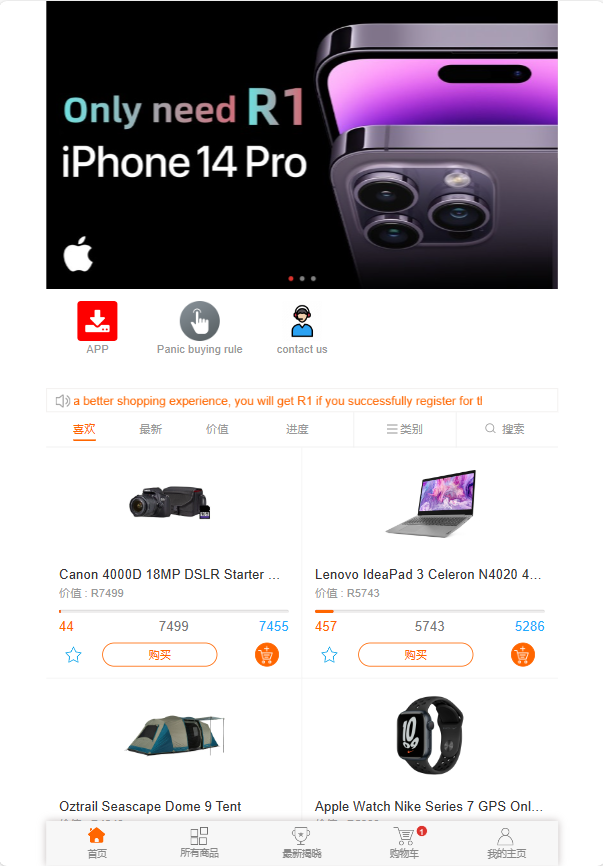Add Lenovo IdeaPad 3 to cart
This screenshot has width=603, height=866.
pos(523,655)
